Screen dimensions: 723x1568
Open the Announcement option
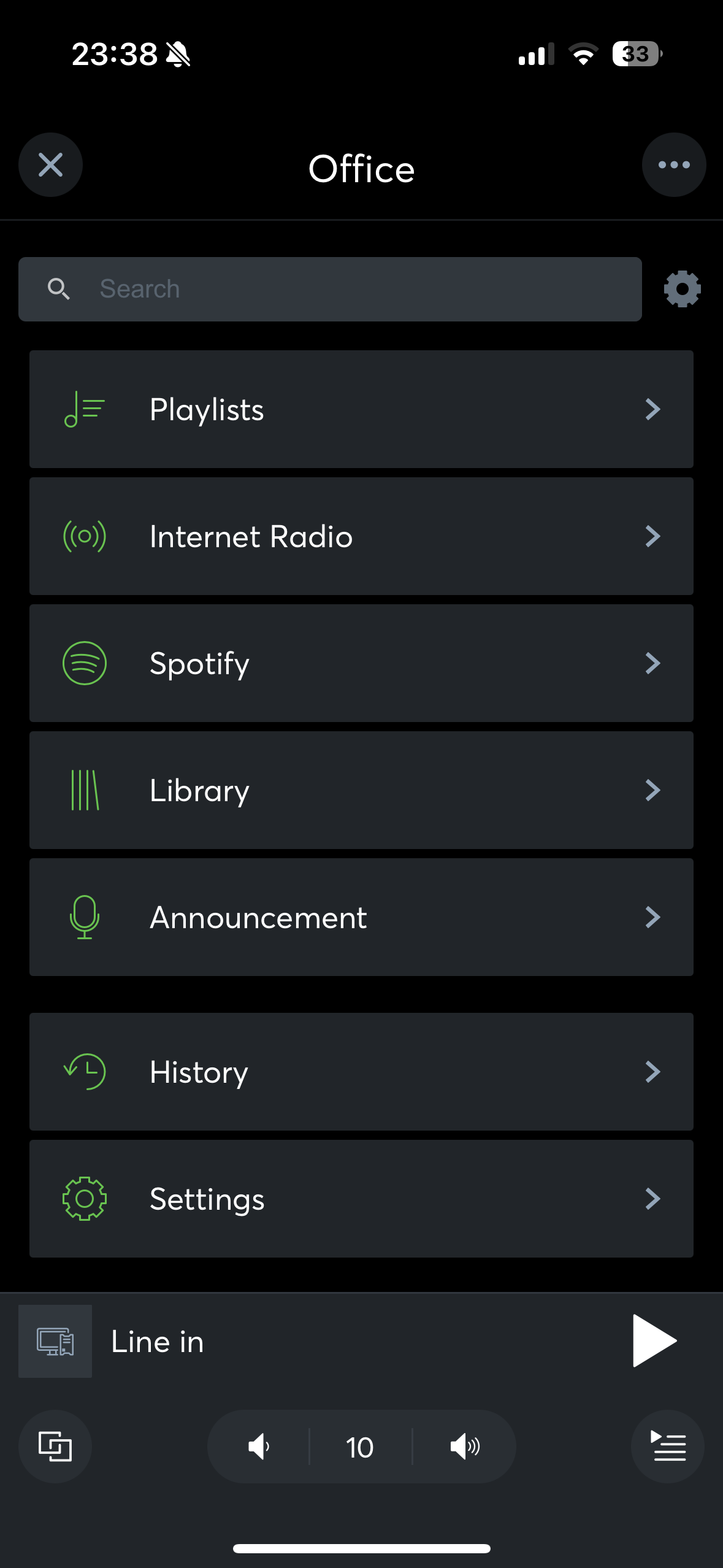(361, 917)
